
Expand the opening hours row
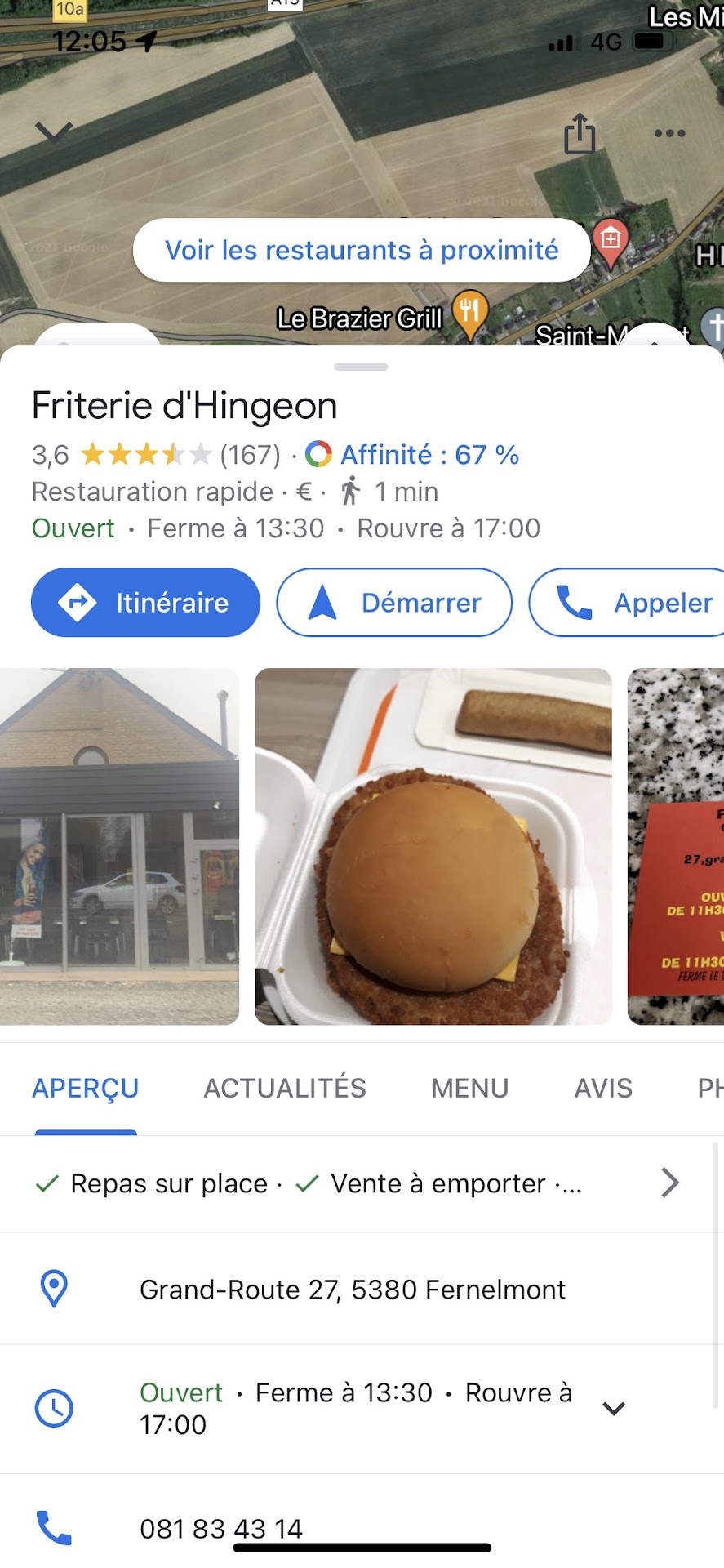pyautogui.click(x=613, y=1408)
